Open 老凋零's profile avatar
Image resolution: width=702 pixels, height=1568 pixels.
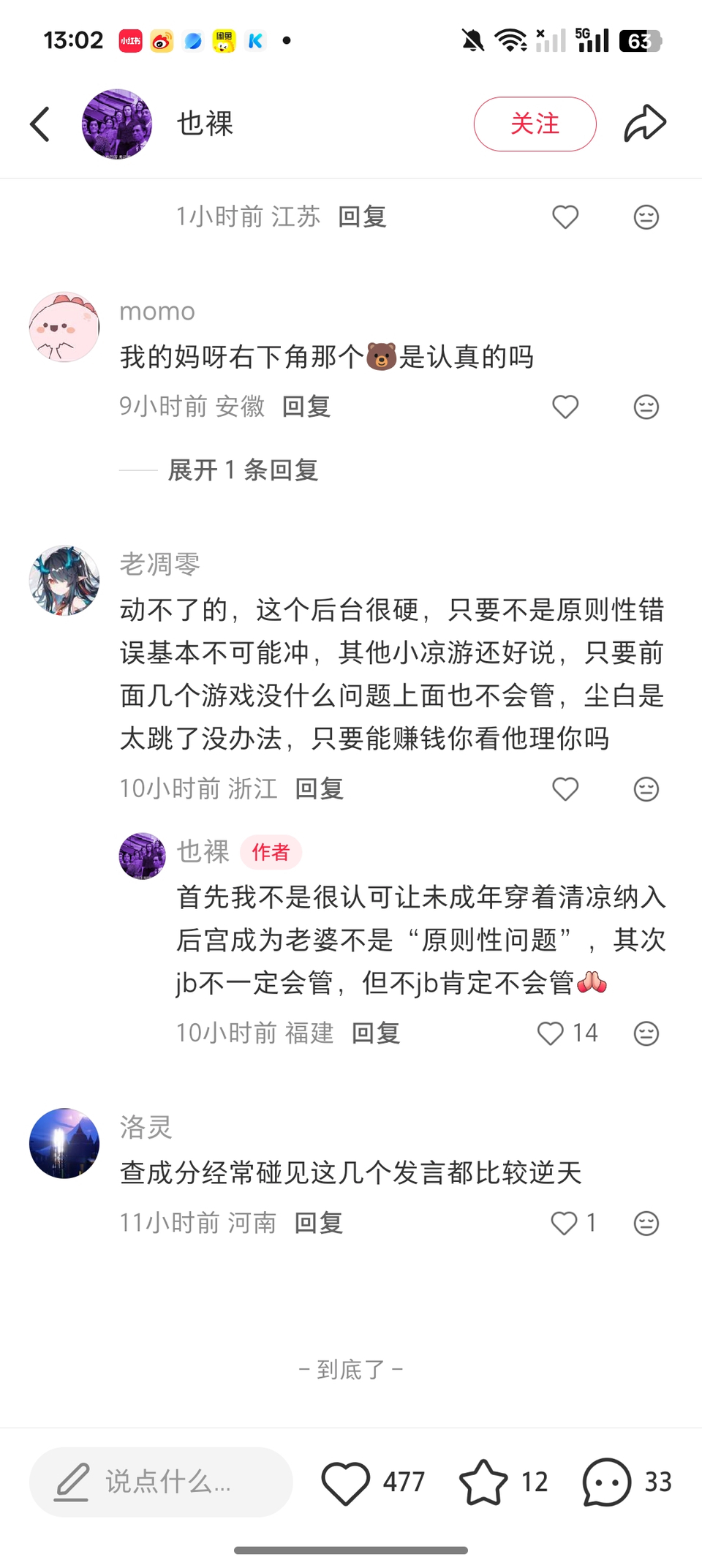click(x=64, y=580)
